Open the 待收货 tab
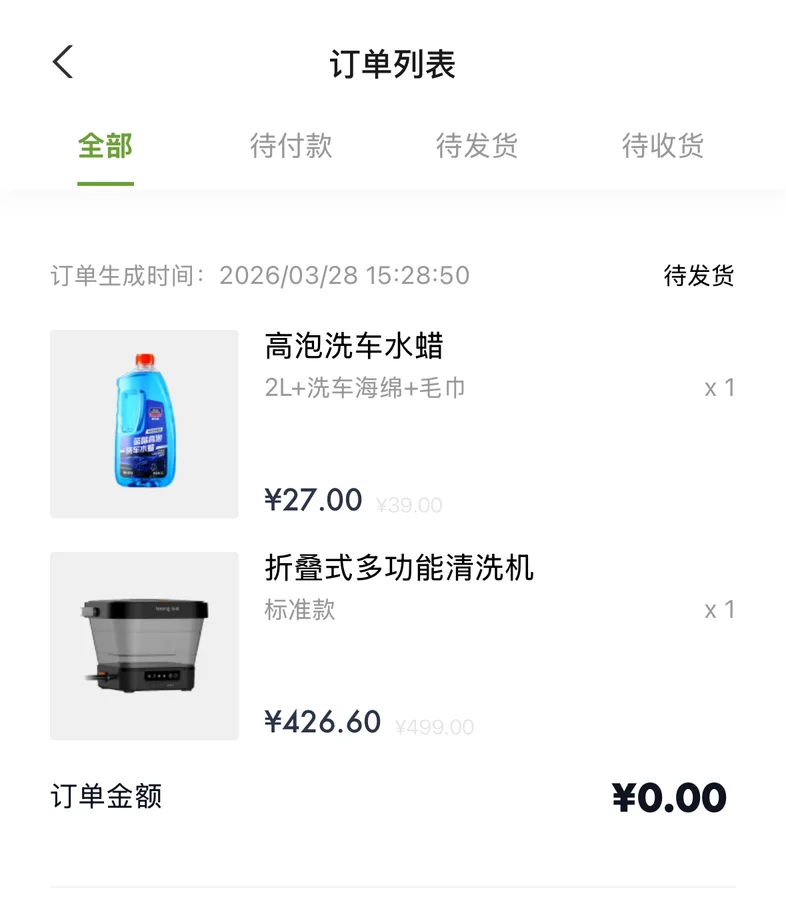The width and height of the screenshot is (786, 897). [662, 146]
